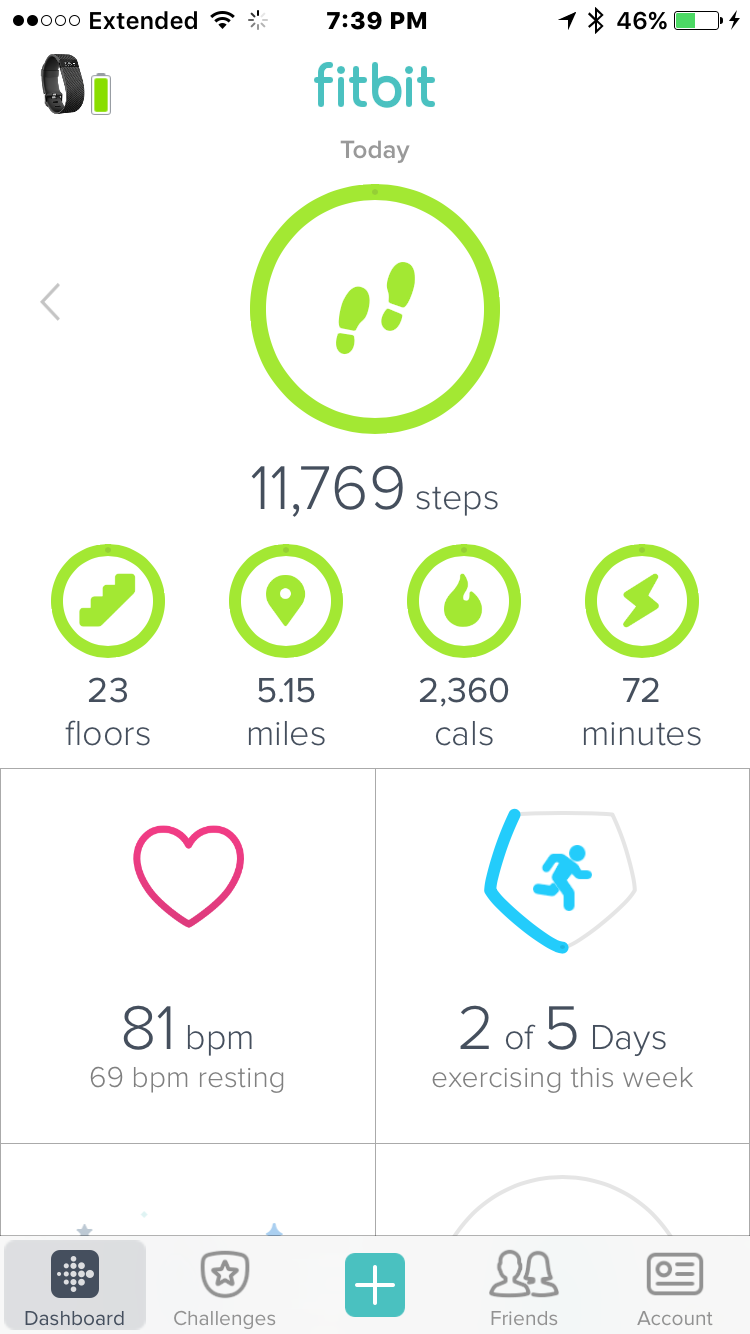View the 2 of 5 Days exercise card
Image resolution: width=750 pixels, height=1334 pixels.
(x=562, y=955)
